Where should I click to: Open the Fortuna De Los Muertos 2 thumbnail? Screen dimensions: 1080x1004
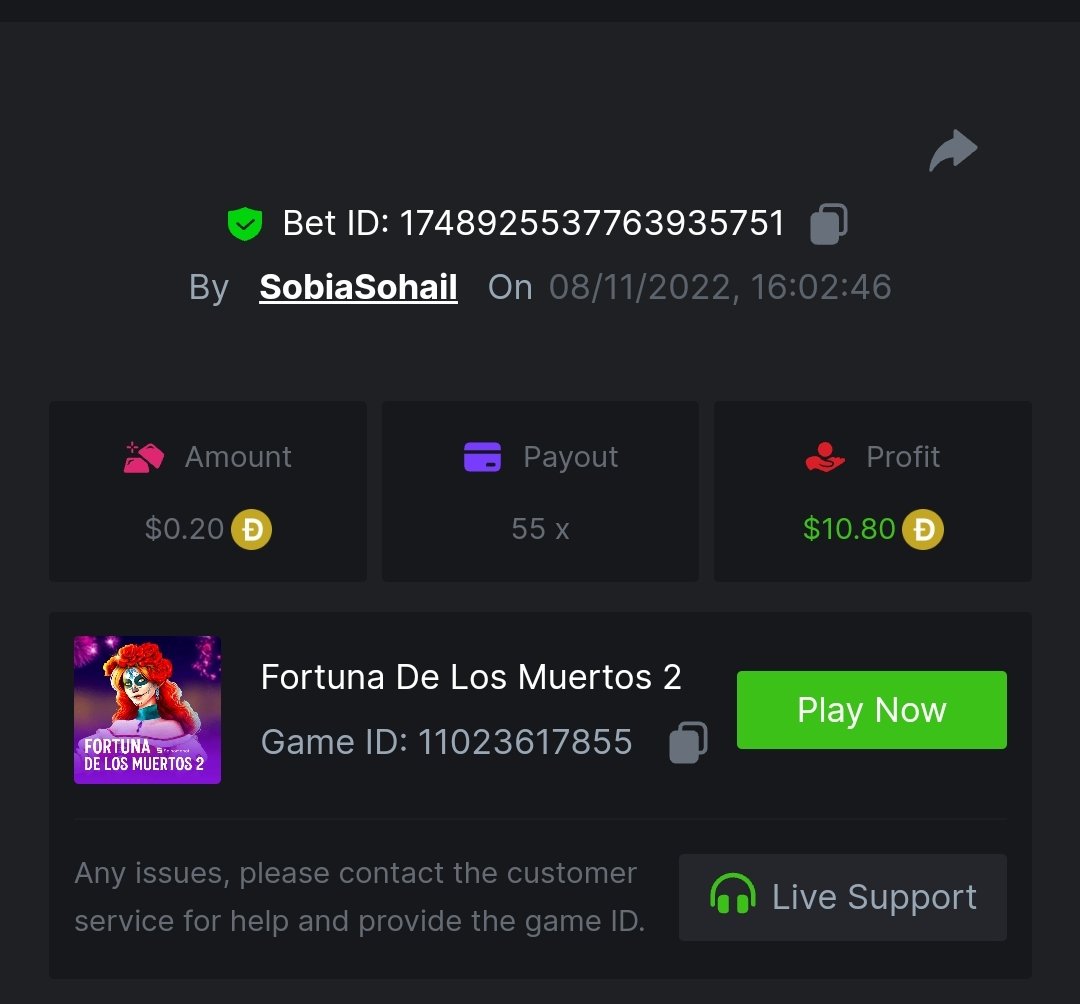[x=148, y=710]
